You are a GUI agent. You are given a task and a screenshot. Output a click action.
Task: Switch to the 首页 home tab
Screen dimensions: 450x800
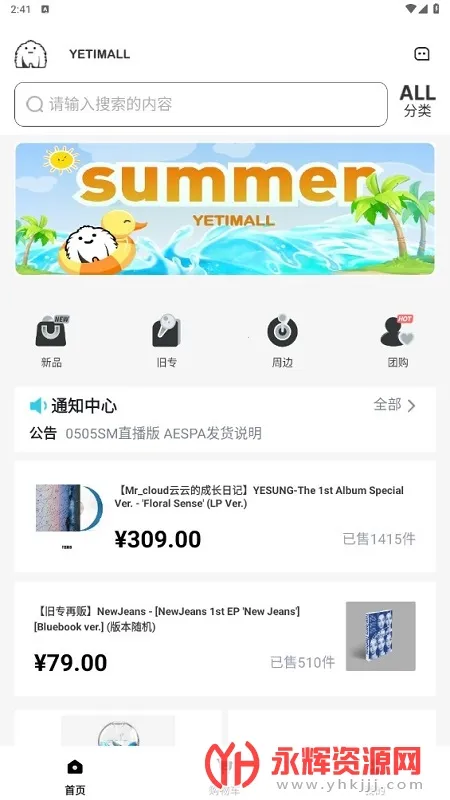coord(75,777)
